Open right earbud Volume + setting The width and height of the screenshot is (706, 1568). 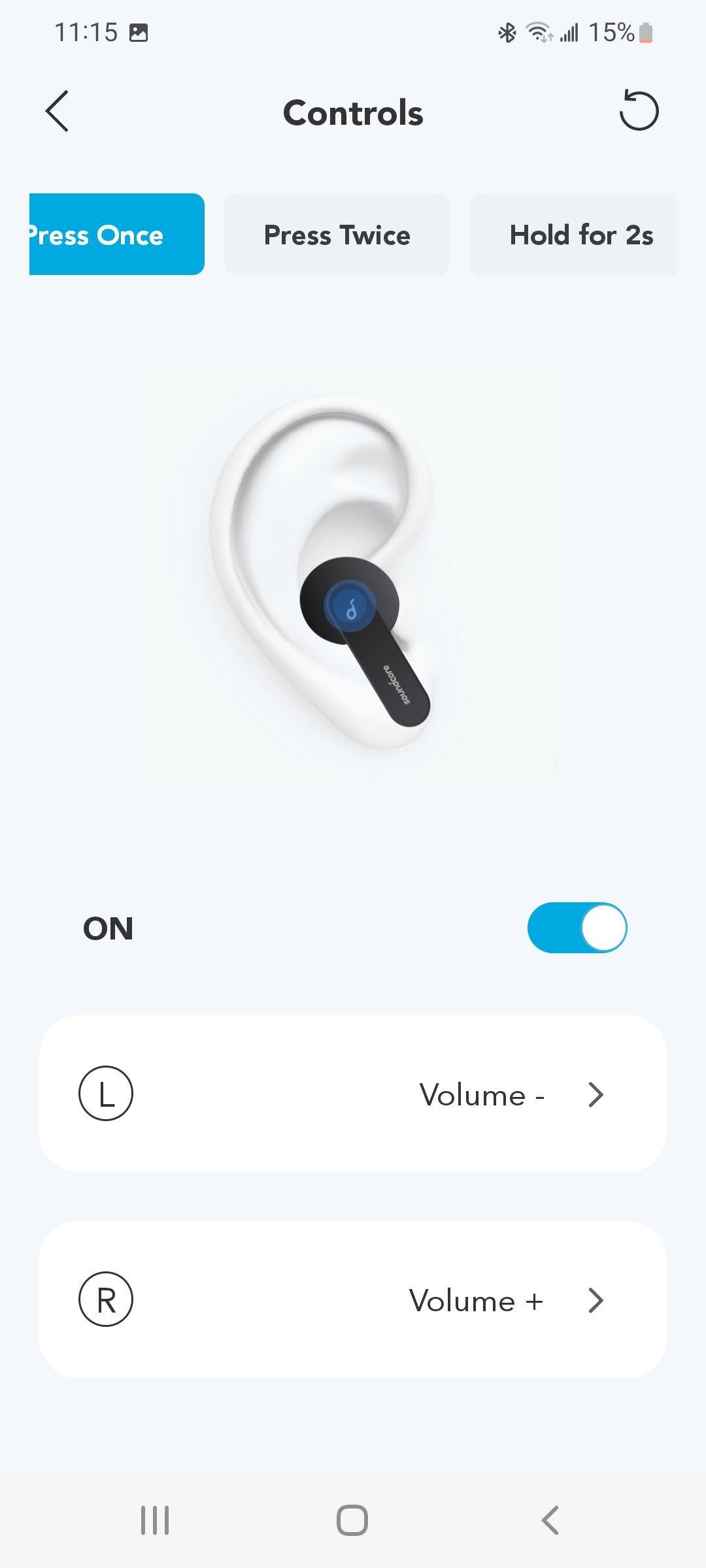coord(353,1300)
